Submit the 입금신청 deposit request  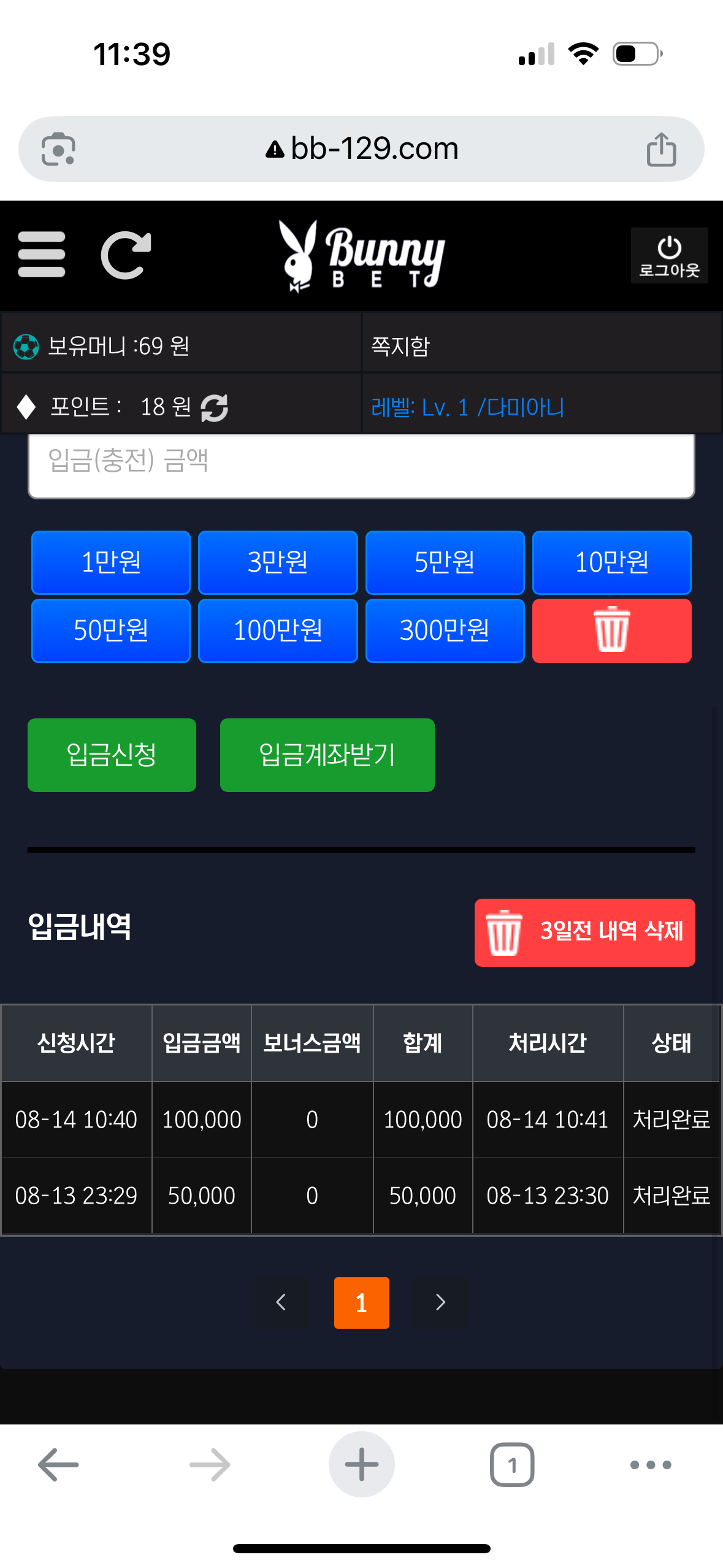(x=112, y=755)
